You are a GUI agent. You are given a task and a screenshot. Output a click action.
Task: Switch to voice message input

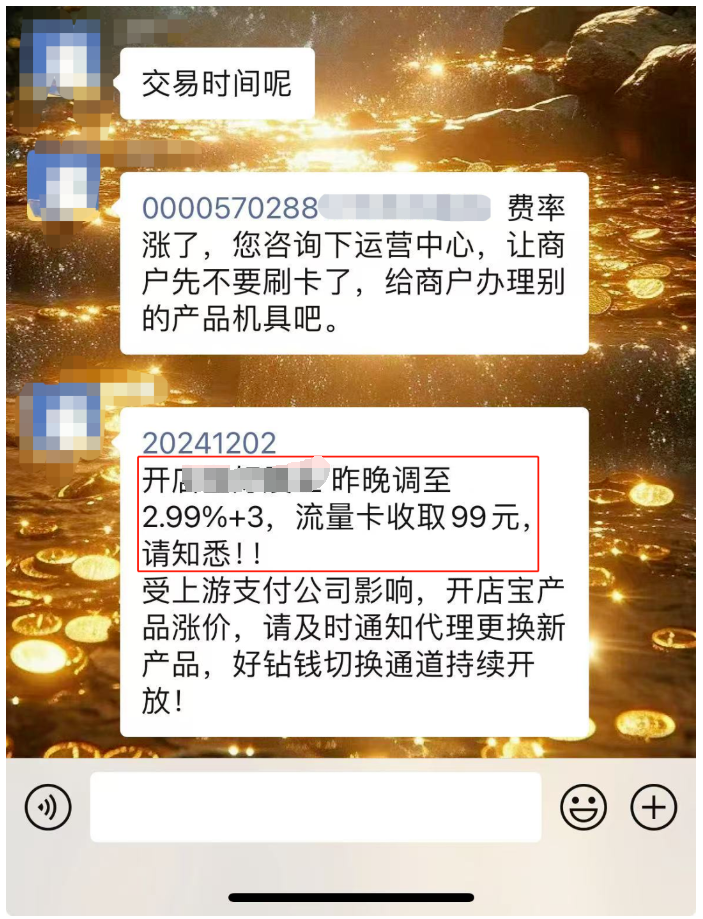(x=48, y=807)
